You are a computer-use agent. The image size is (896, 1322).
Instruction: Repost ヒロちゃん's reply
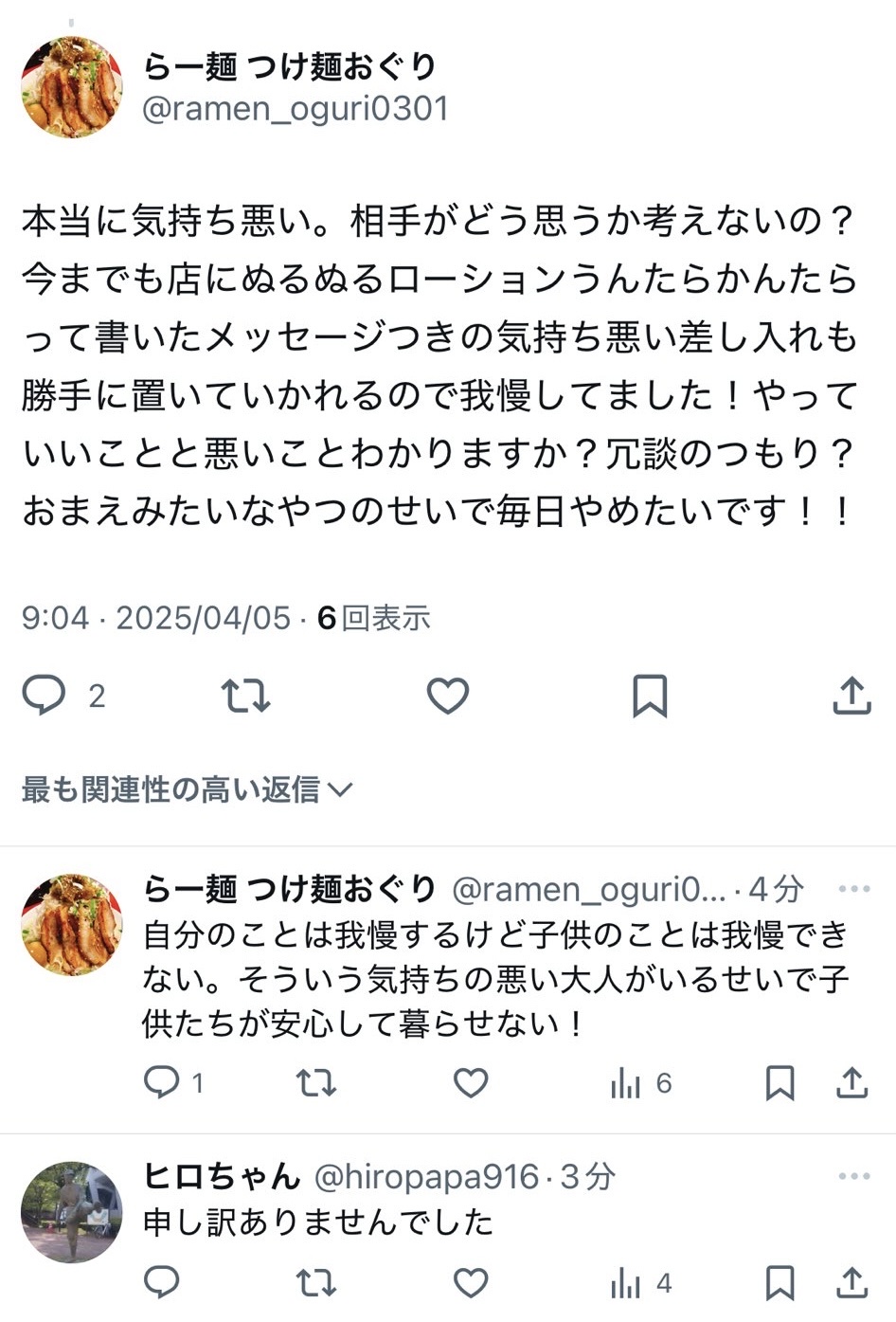click(315, 1283)
